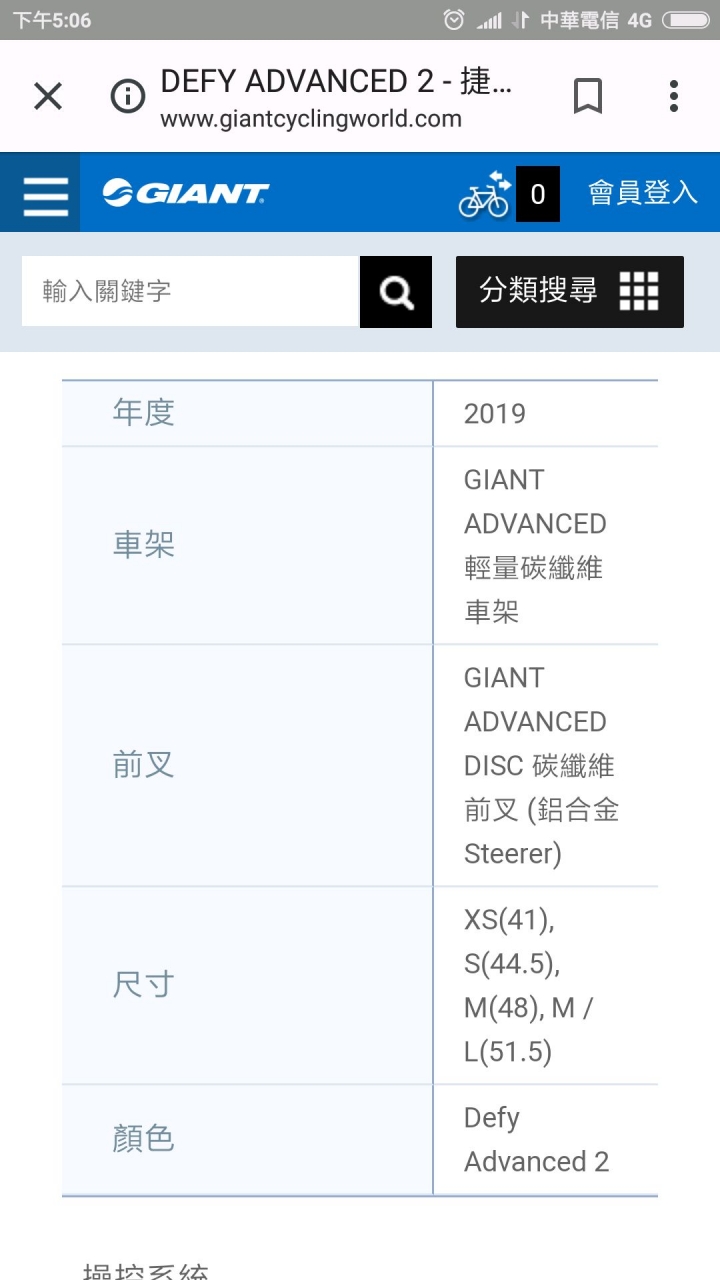View site information icon
This screenshot has height=1280, width=720.
127,97
